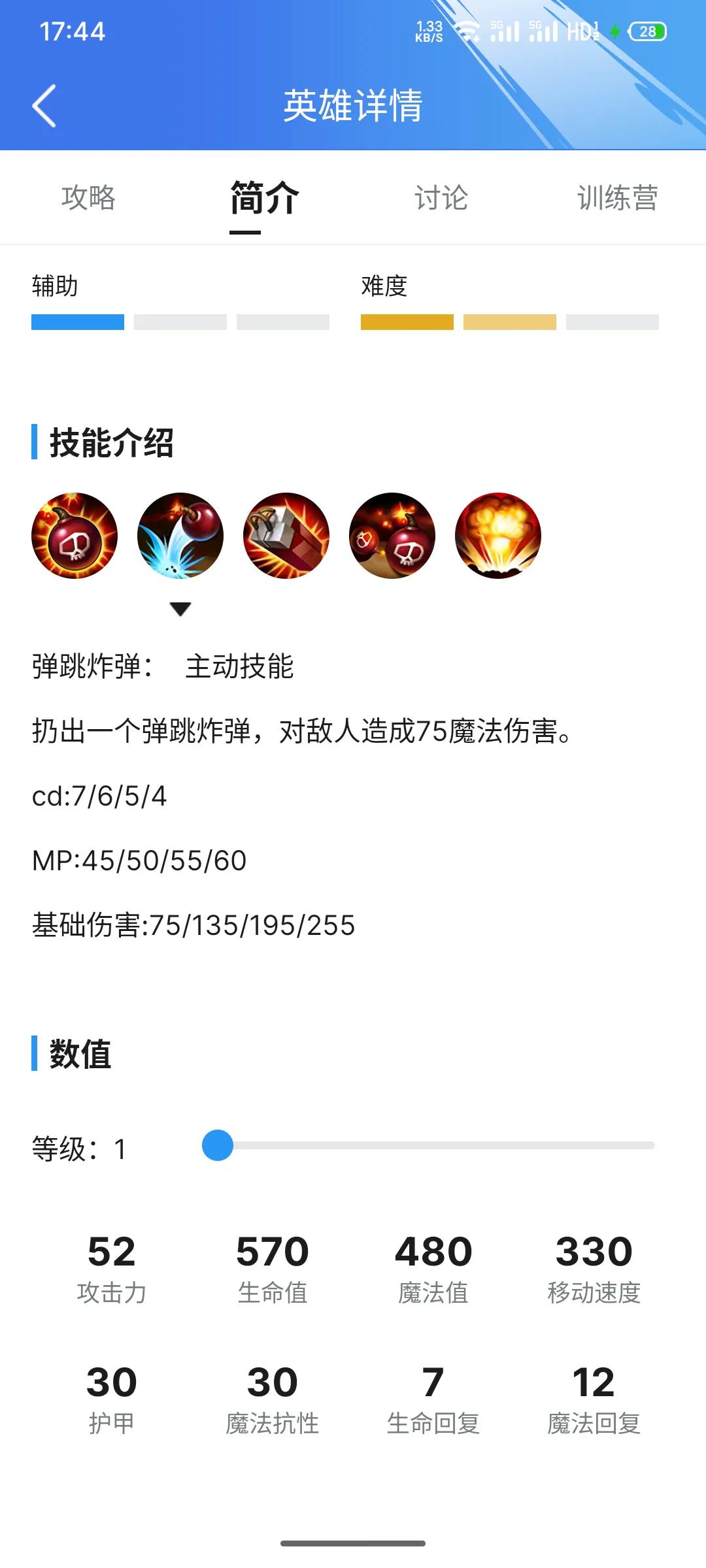Screen dimensions: 706x1568
Task: Switch to the 攻略 tab
Action: [88, 199]
